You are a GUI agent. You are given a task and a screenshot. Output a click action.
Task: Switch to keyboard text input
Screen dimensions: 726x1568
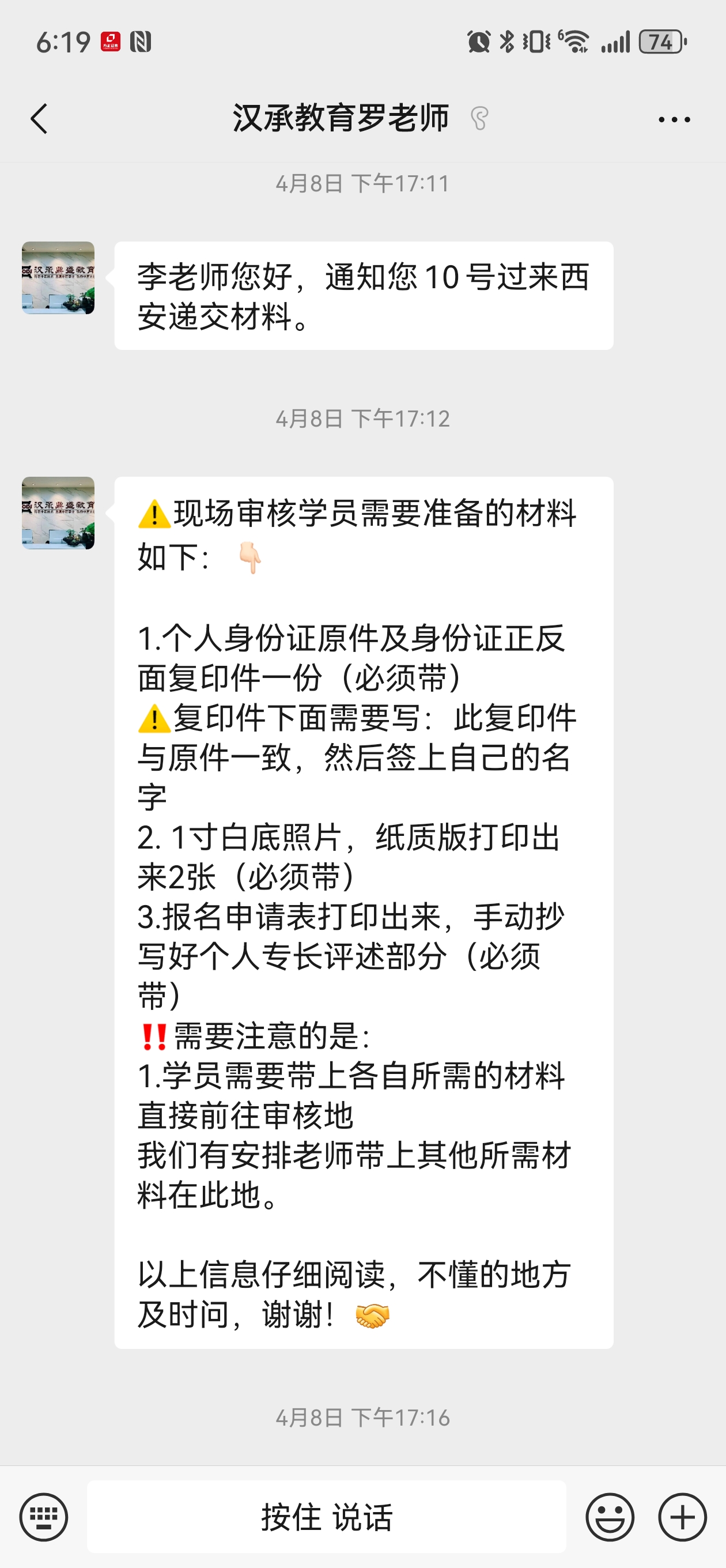pos(43,1516)
